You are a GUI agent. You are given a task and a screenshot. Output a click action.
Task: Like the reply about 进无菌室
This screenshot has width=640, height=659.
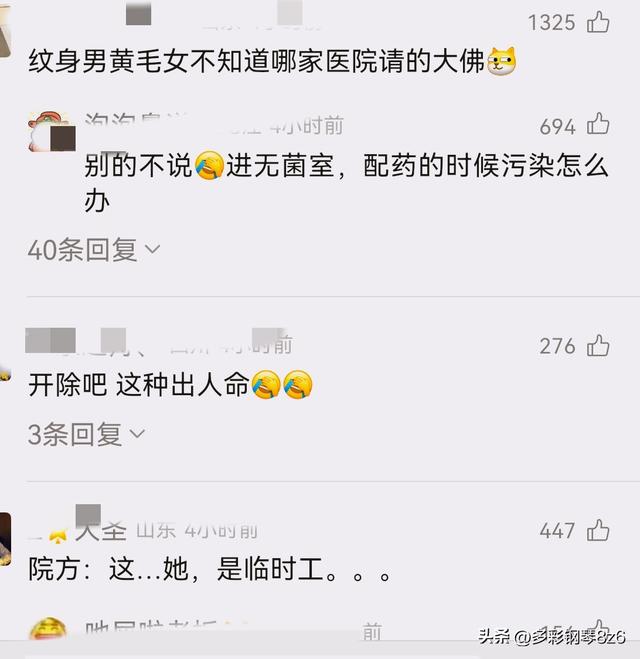pos(598,125)
